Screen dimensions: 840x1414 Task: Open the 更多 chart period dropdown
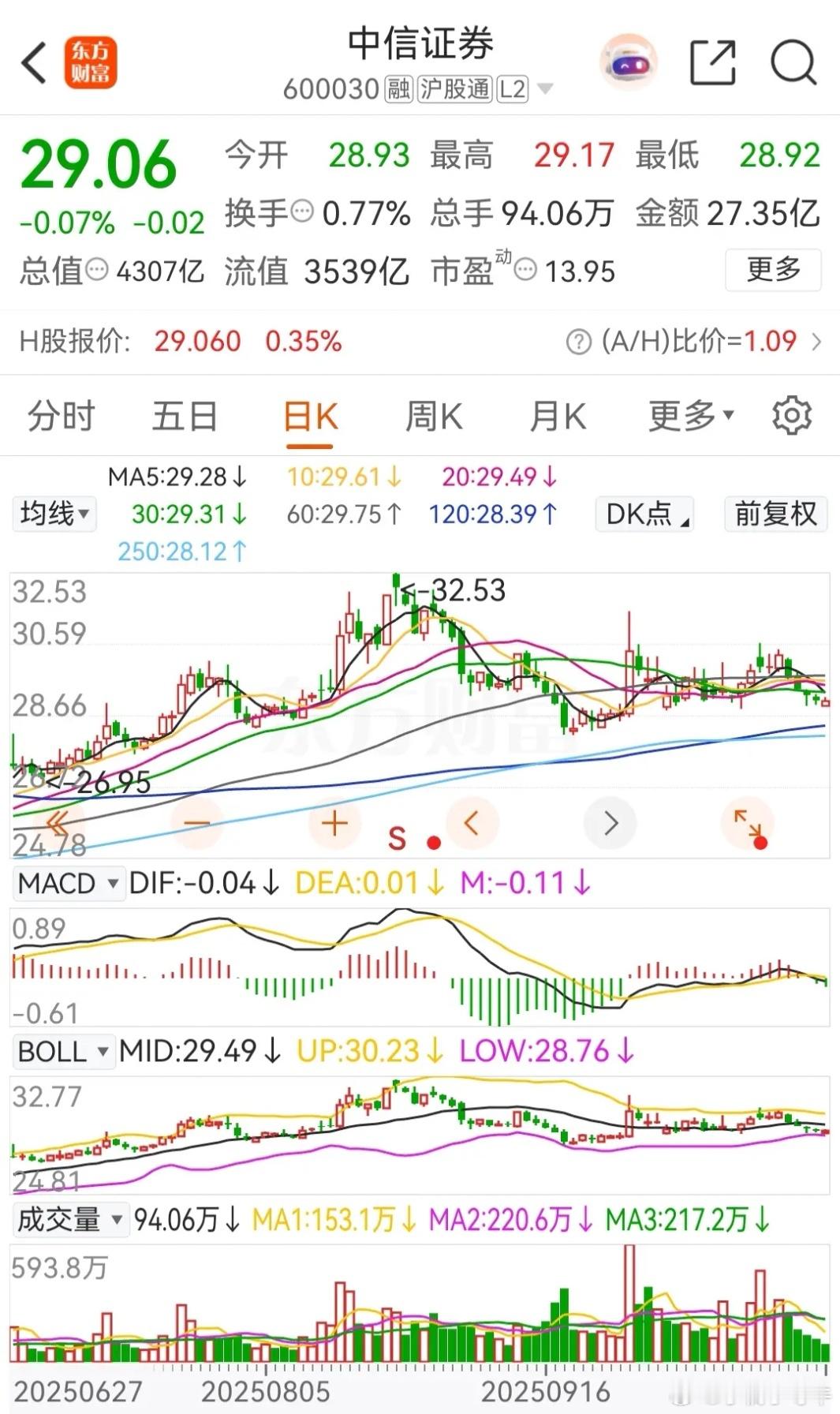tap(691, 416)
